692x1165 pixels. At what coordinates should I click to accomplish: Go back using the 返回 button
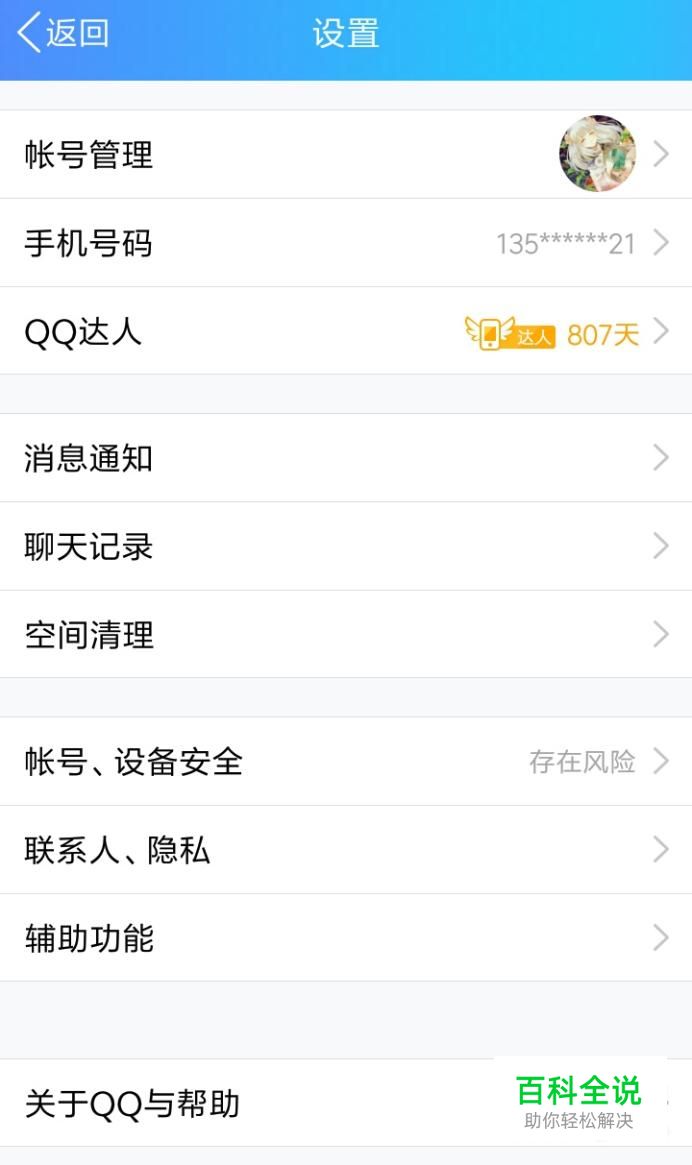63,33
